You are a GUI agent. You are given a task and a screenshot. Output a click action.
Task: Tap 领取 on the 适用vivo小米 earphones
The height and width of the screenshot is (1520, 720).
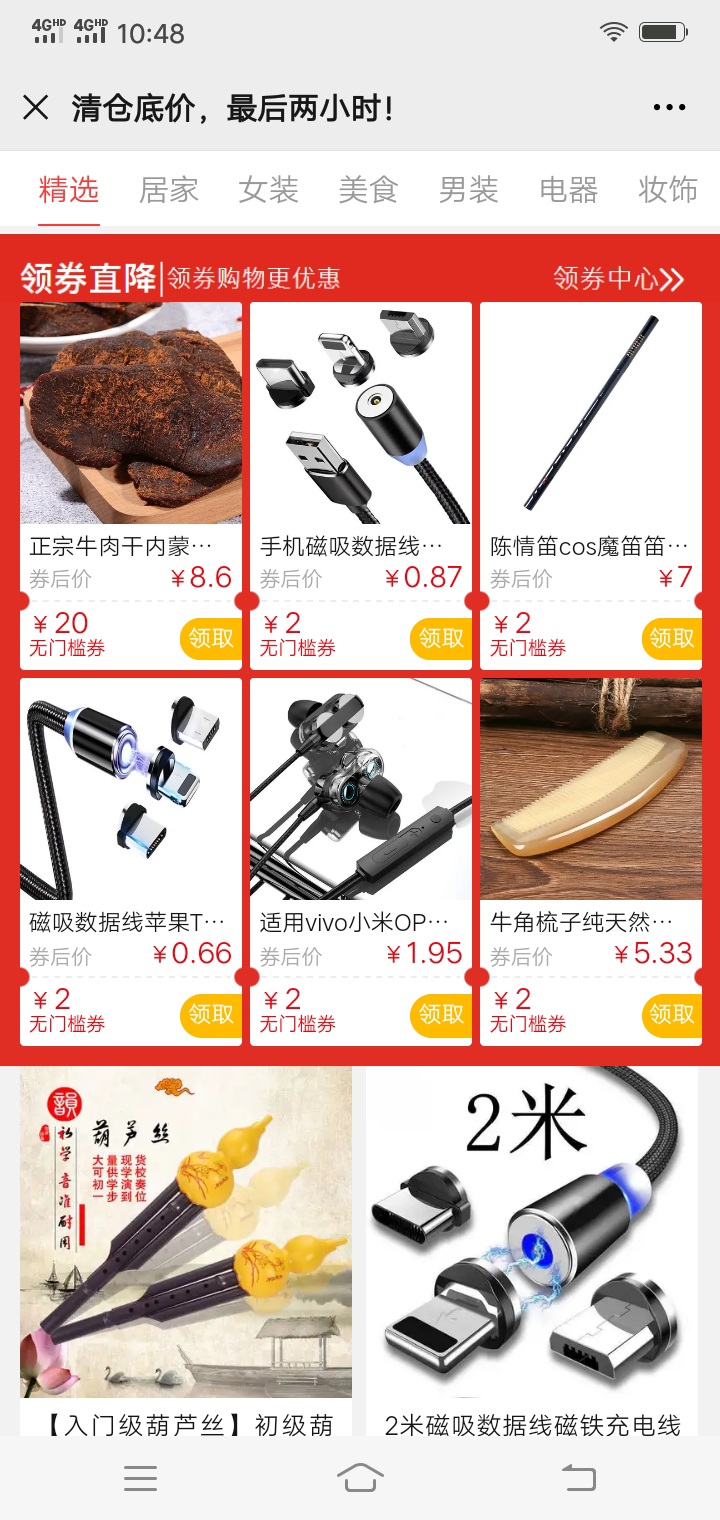440,1014
